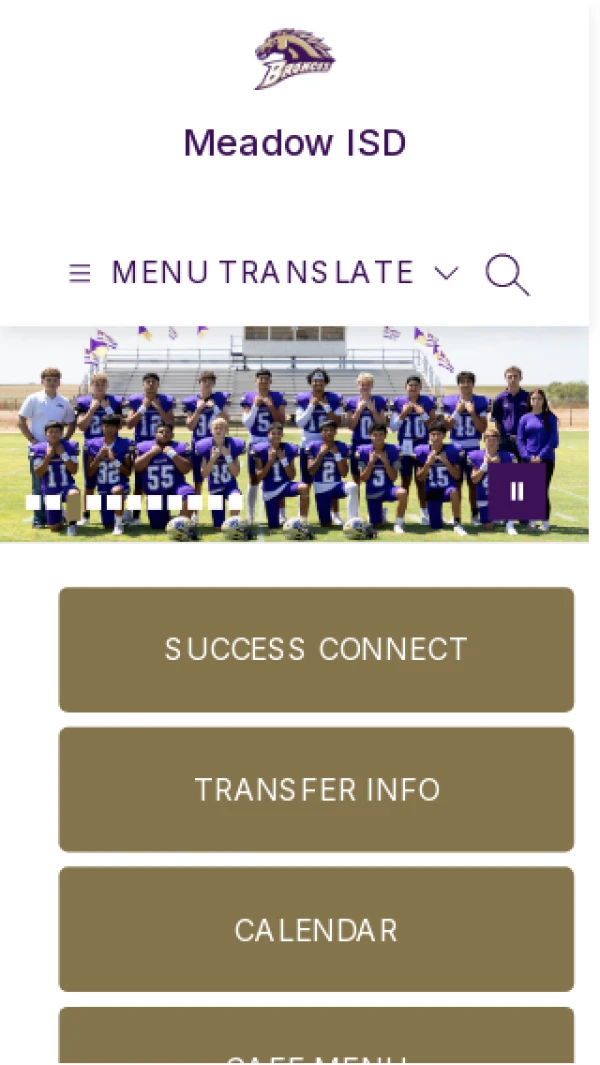Open the SUCCESS CONNECT button

point(316,649)
